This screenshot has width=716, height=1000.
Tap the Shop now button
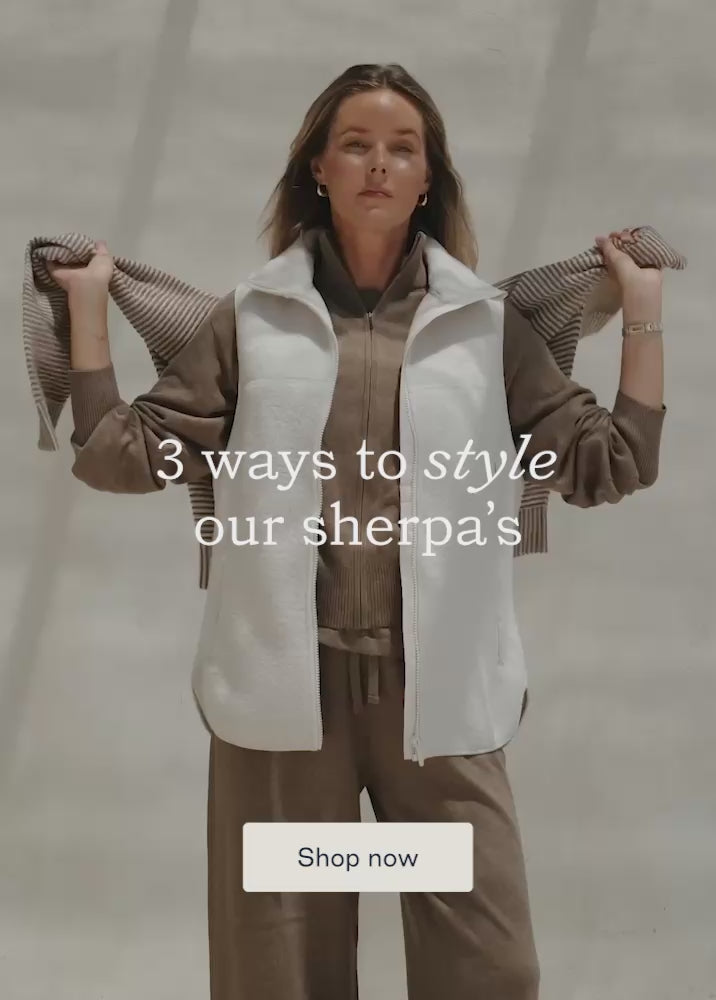pyautogui.click(x=357, y=857)
